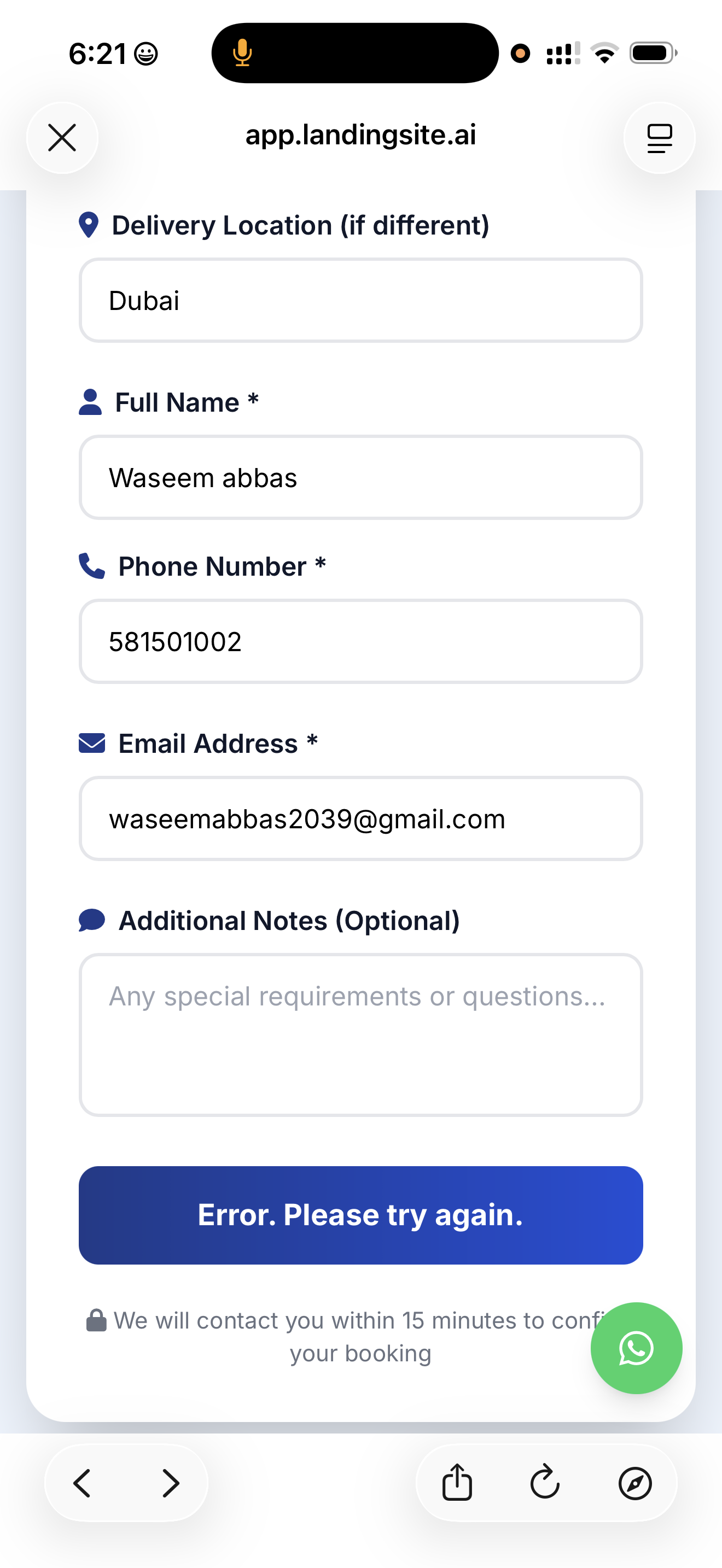Tap the Full Name field
Screen dimensions: 722x1568
(360, 478)
